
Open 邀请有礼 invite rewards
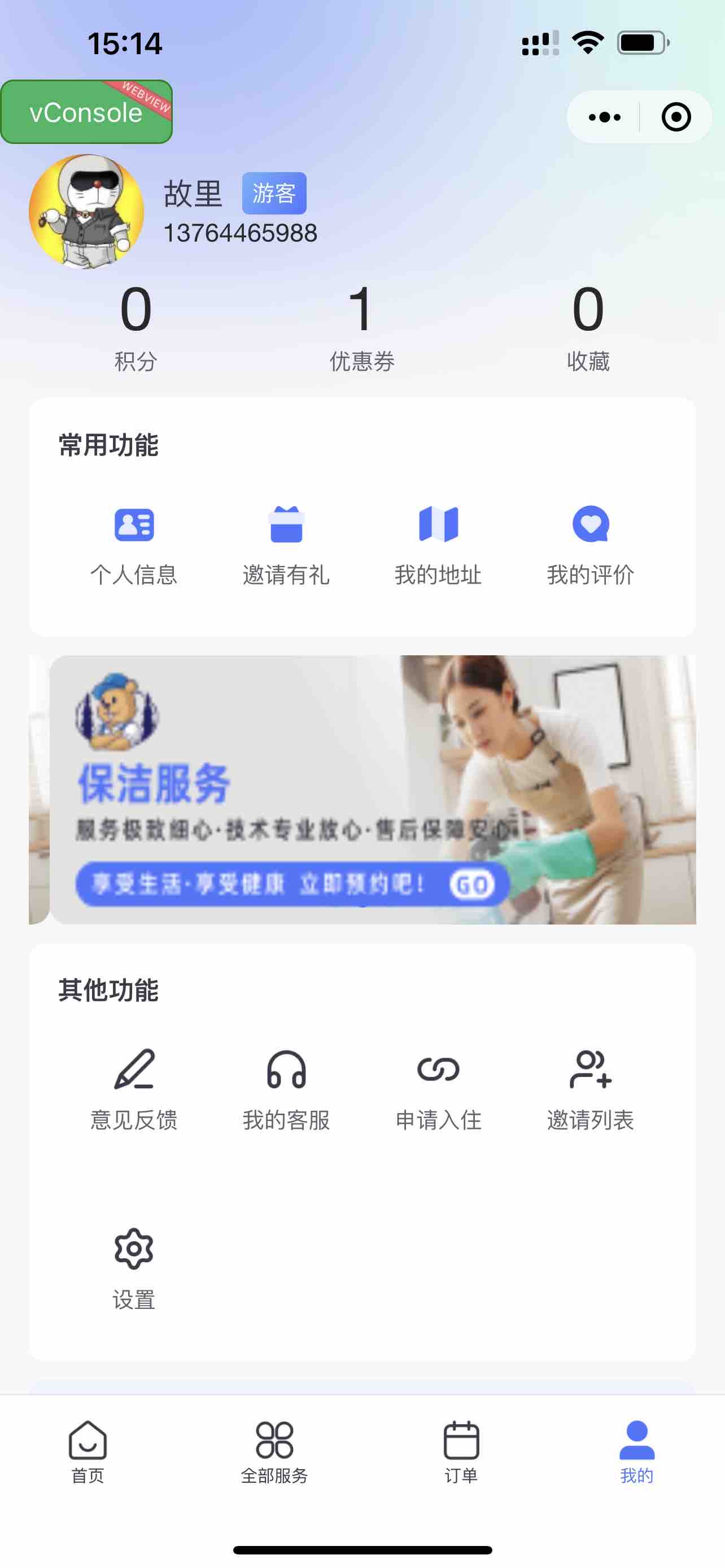point(286,543)
